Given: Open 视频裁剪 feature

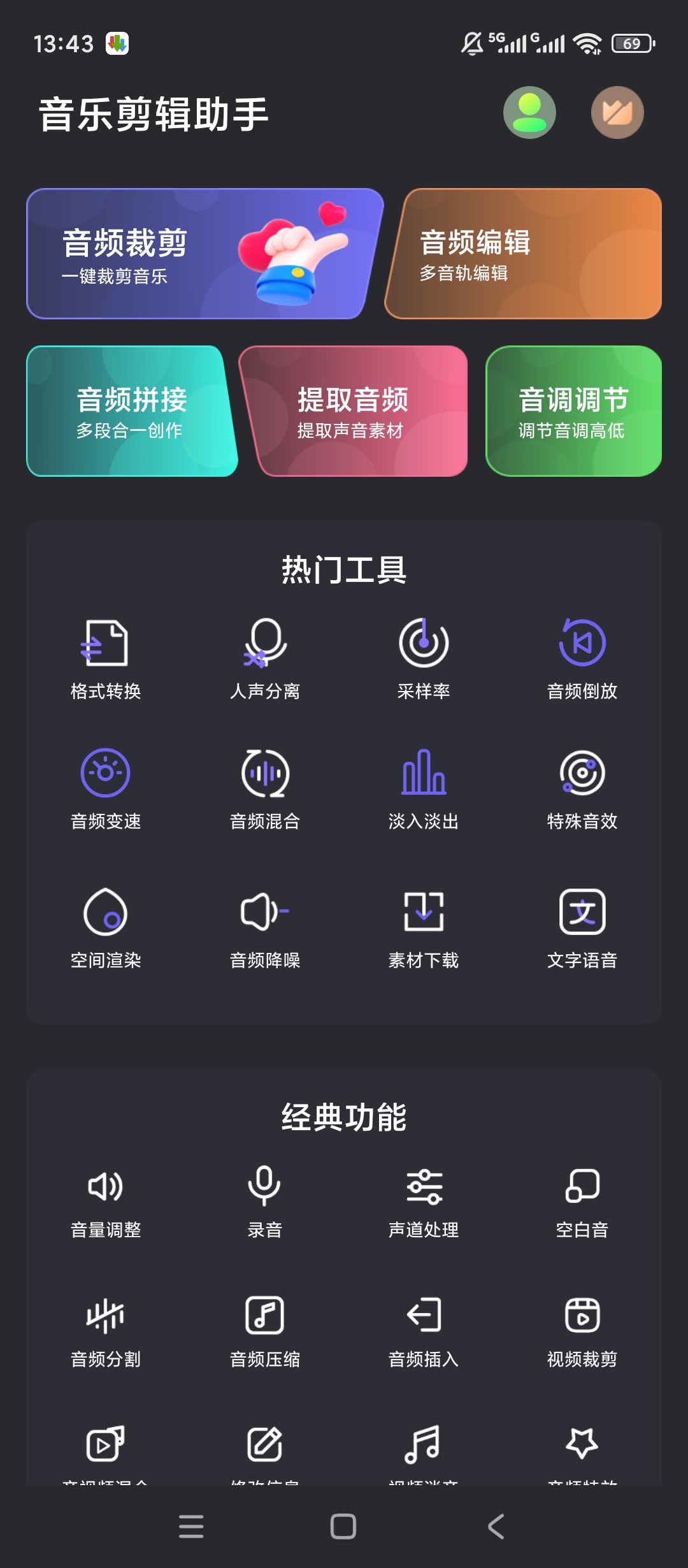Looking at the screenshot, I should tap(582, 1332).
